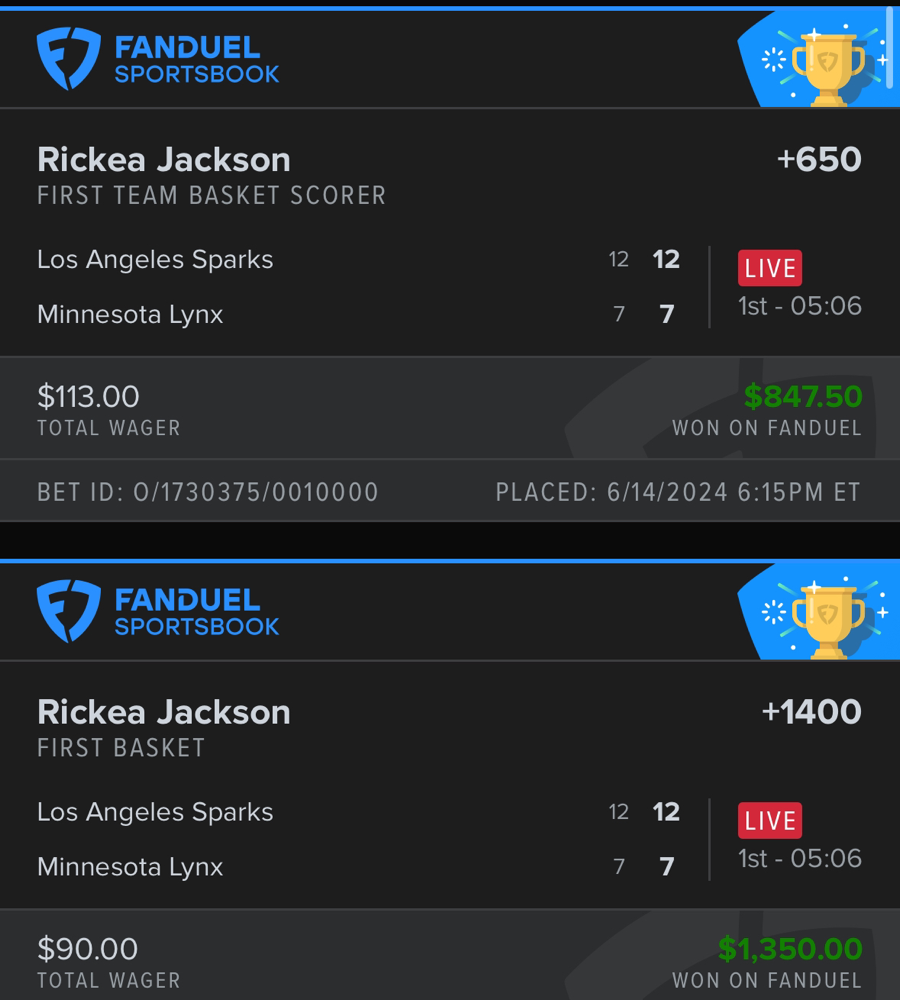Screen dimensions: 900x1000
Task: Click the LIVE indicator on the +650 bet
Action: point(769,268)
